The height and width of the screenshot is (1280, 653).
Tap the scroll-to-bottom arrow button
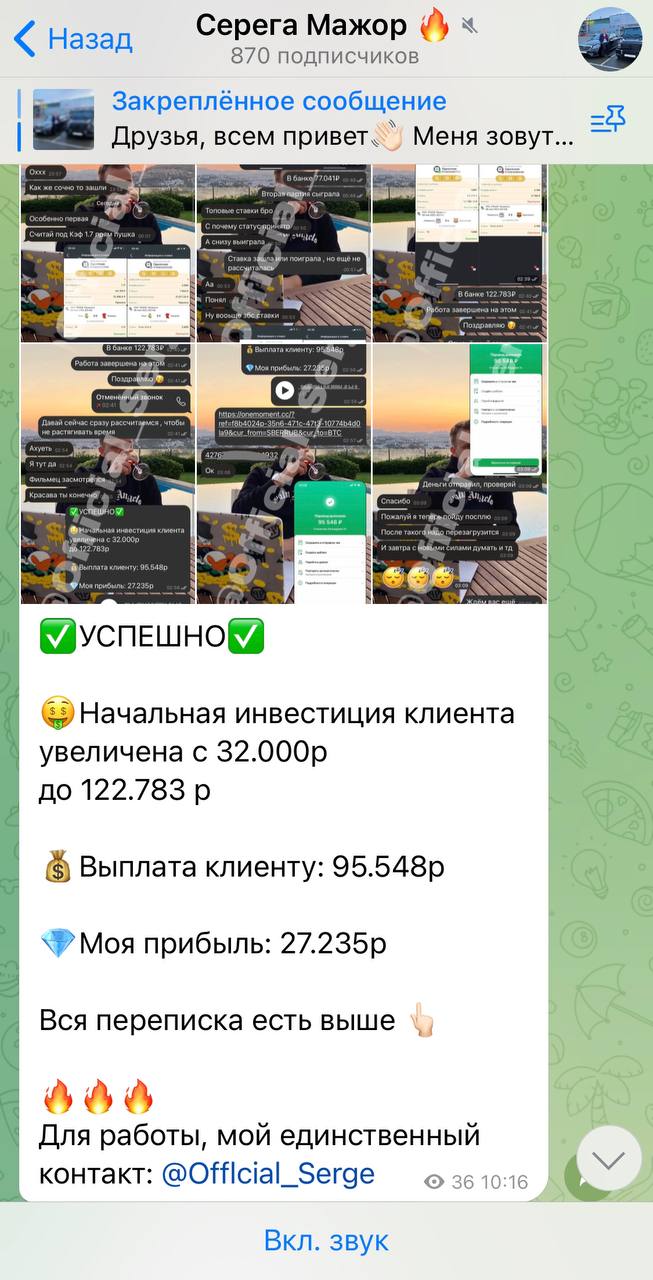click(x=609, y=1159)
